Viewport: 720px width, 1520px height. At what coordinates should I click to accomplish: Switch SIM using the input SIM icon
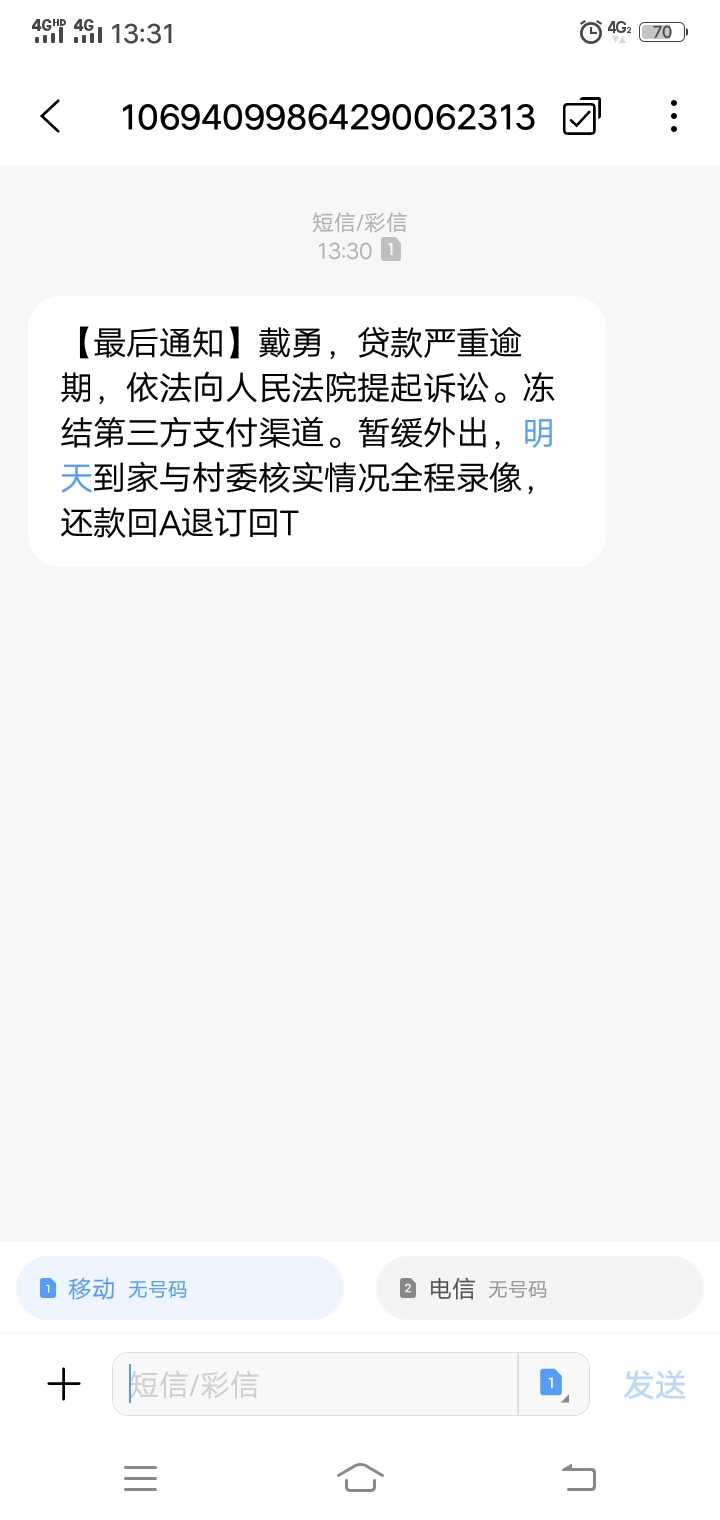[553, 1384]
